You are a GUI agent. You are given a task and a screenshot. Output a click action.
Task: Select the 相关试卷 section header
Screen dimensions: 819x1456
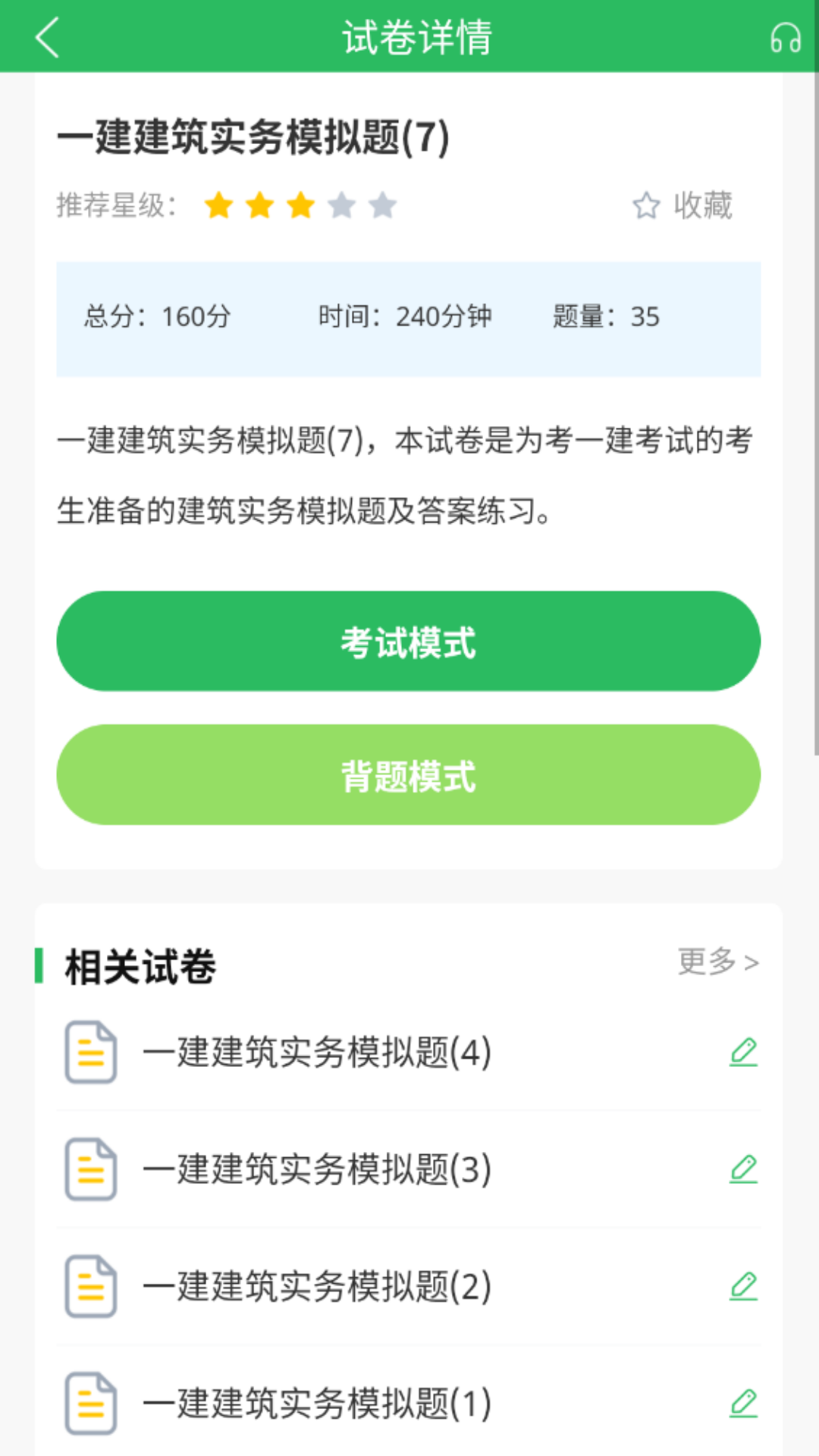coord(140,962)
